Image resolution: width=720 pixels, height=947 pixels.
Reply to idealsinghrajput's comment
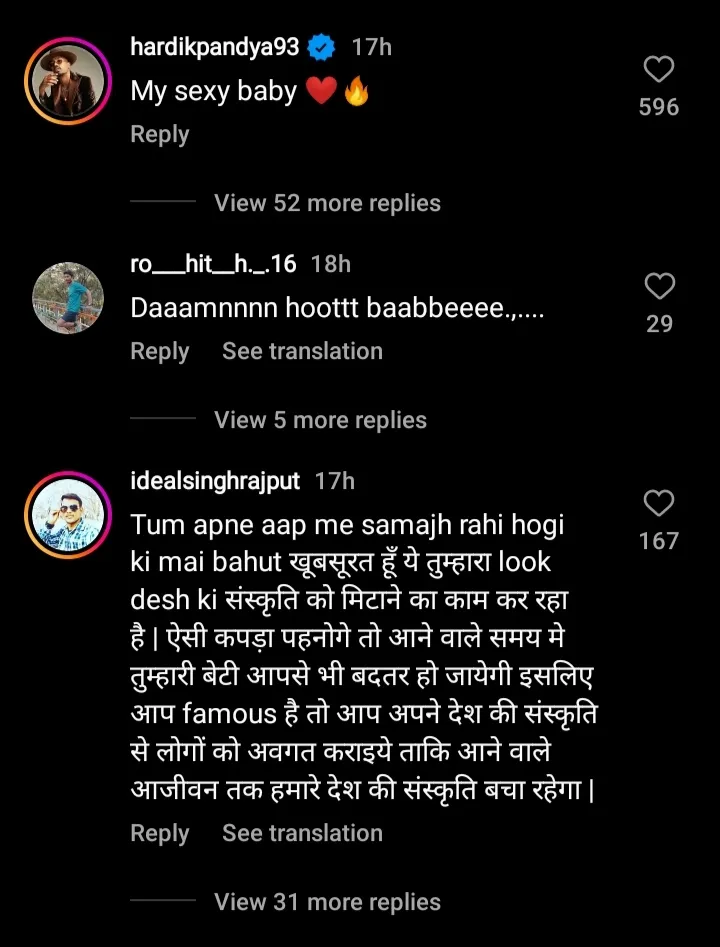coord(160,833)
